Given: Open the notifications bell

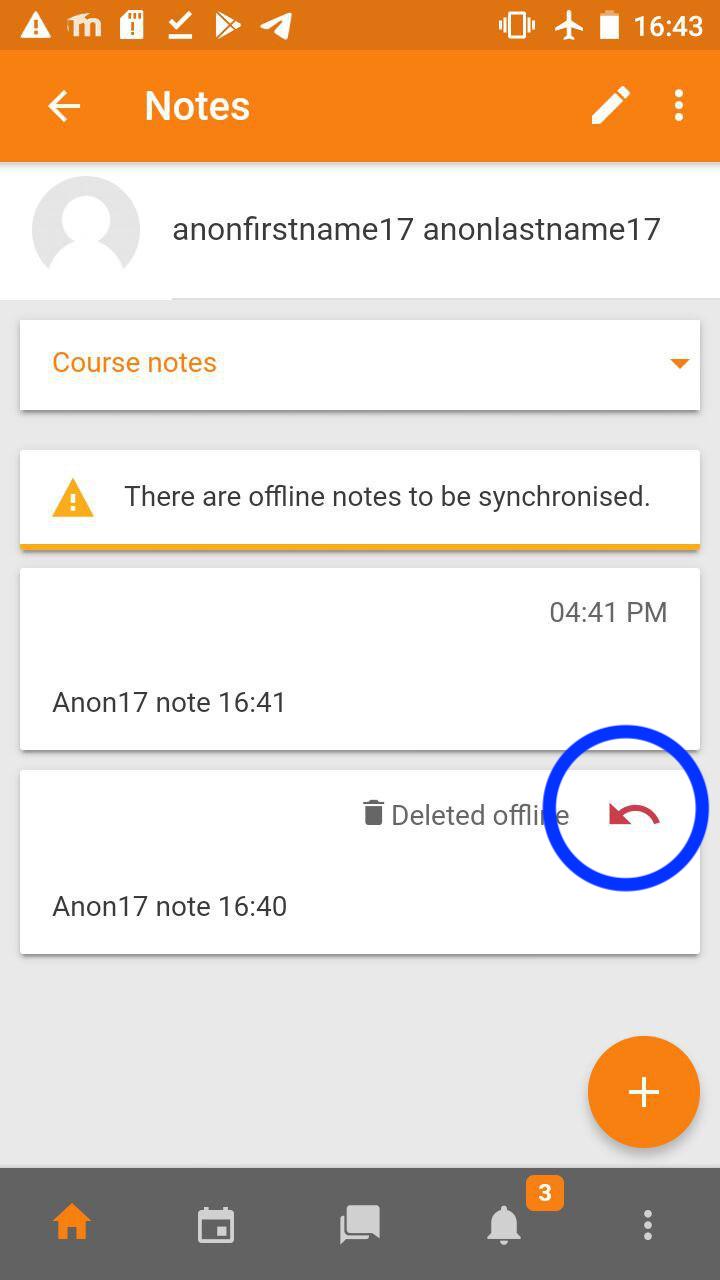Looking at the screenshot, I should 504,1224.
